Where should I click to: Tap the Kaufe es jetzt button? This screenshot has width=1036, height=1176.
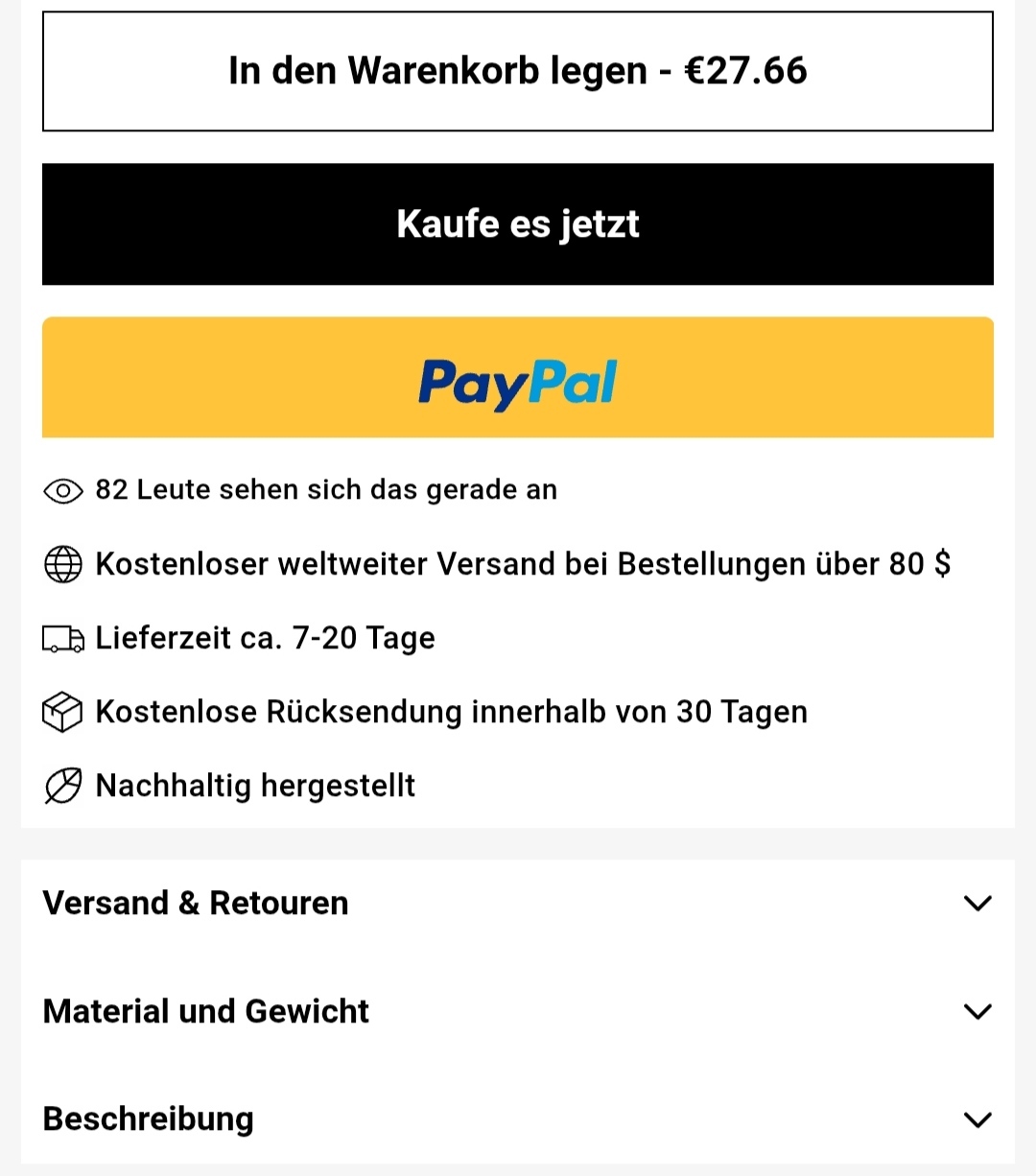tap(518, 223)
